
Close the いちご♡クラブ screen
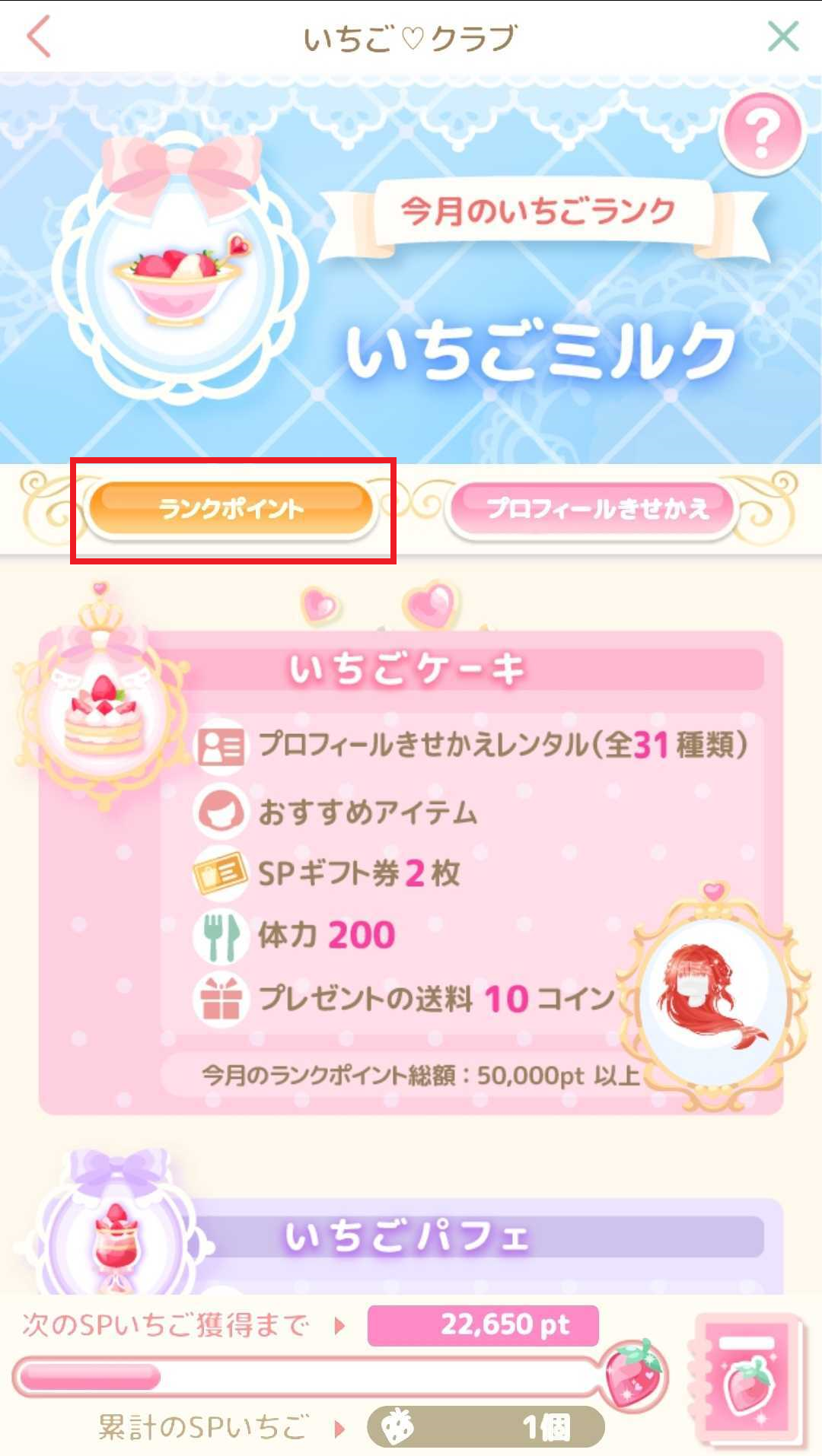point(782,37)
